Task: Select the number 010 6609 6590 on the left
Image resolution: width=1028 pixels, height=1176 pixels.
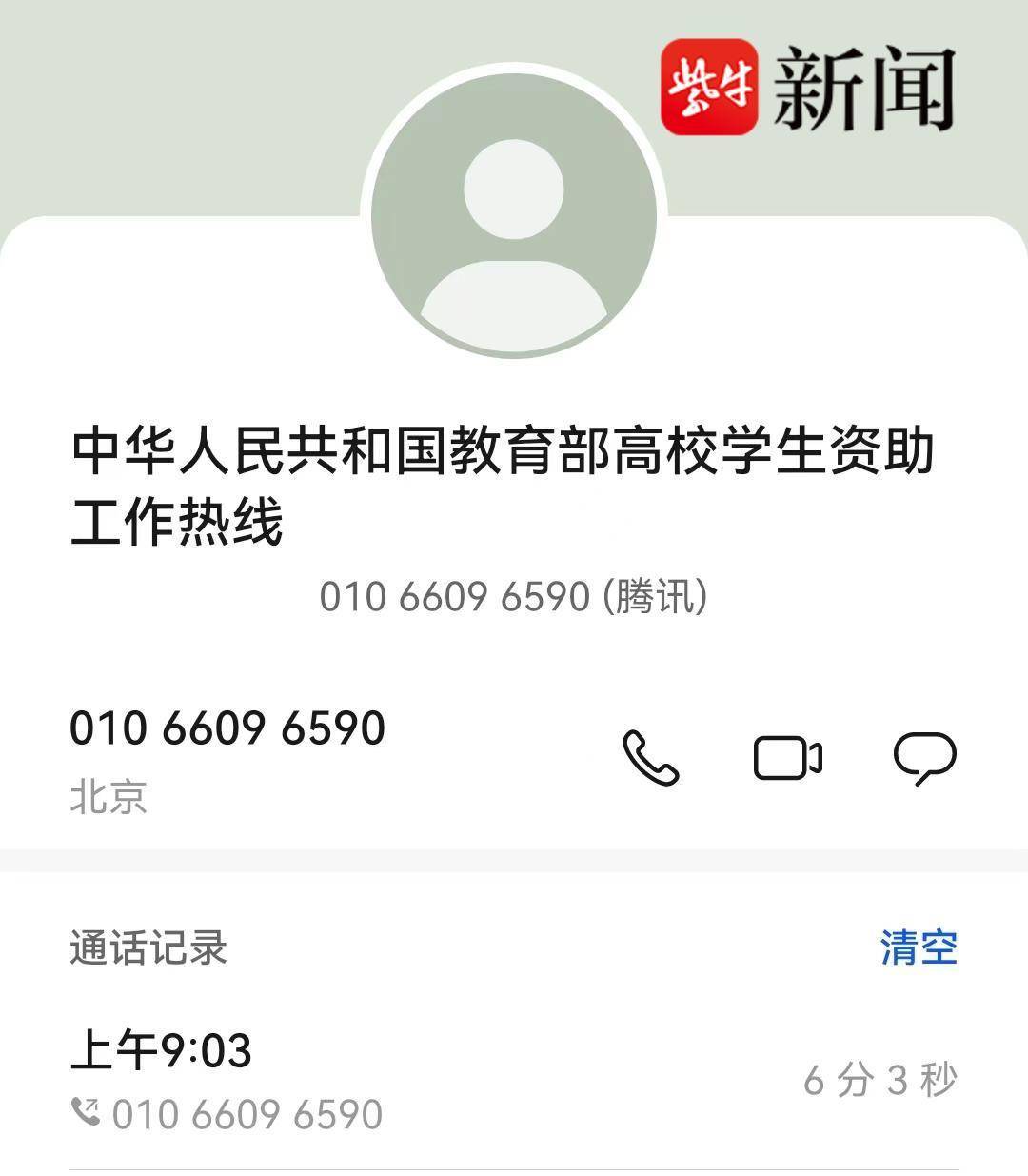Action: tap(228, 728)
